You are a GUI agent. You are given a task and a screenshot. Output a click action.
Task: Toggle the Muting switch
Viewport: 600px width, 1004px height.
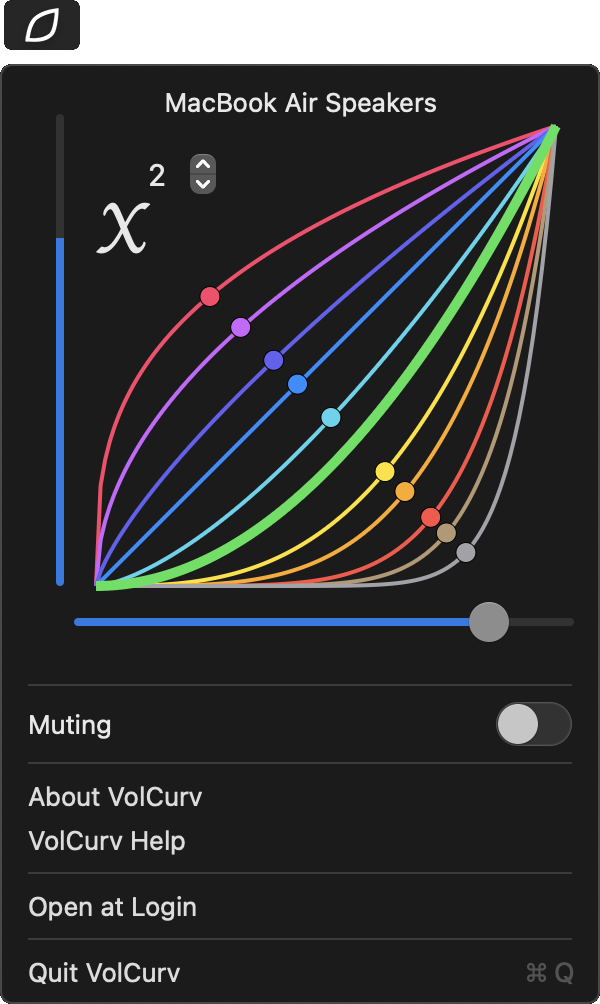tap(533, 724)
